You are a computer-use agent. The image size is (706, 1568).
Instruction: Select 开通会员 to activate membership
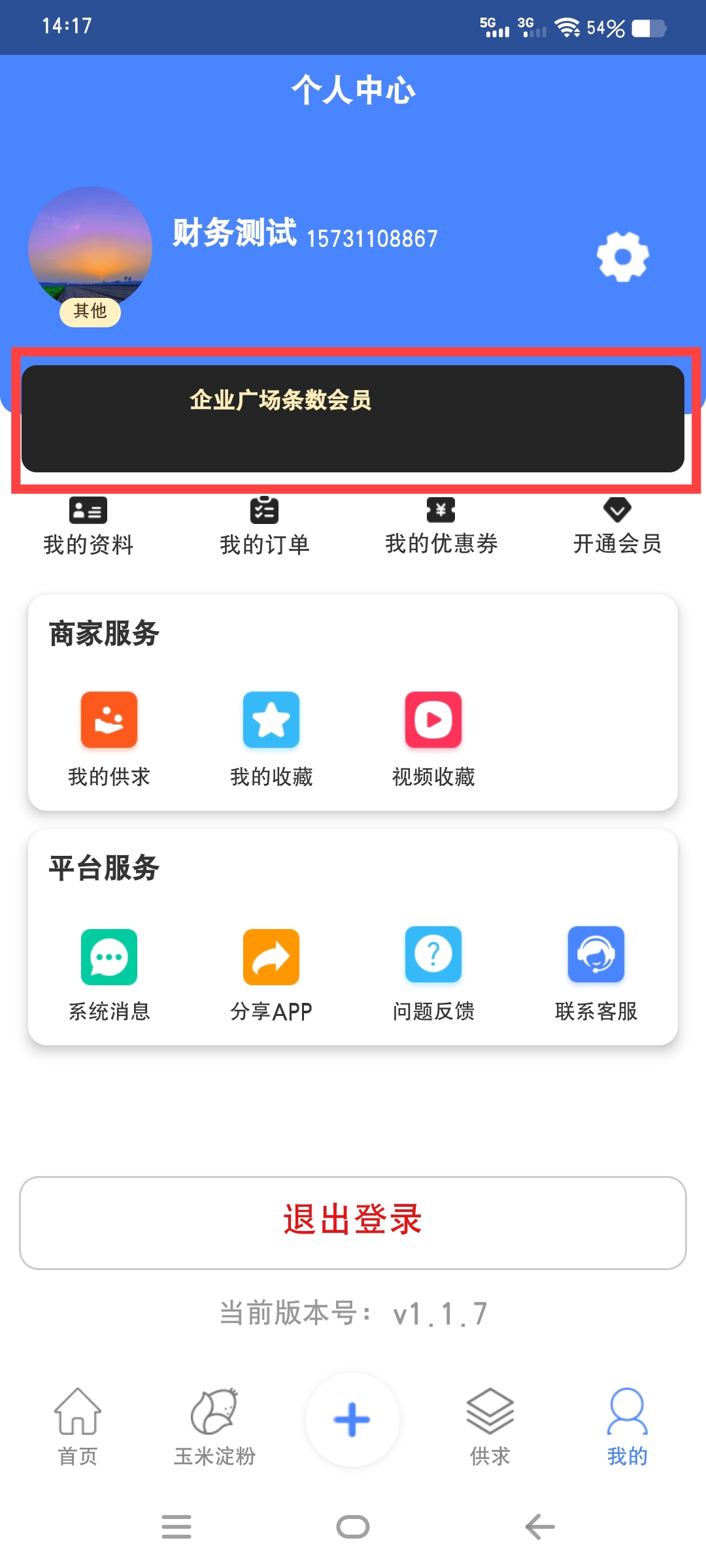(617, 527)
